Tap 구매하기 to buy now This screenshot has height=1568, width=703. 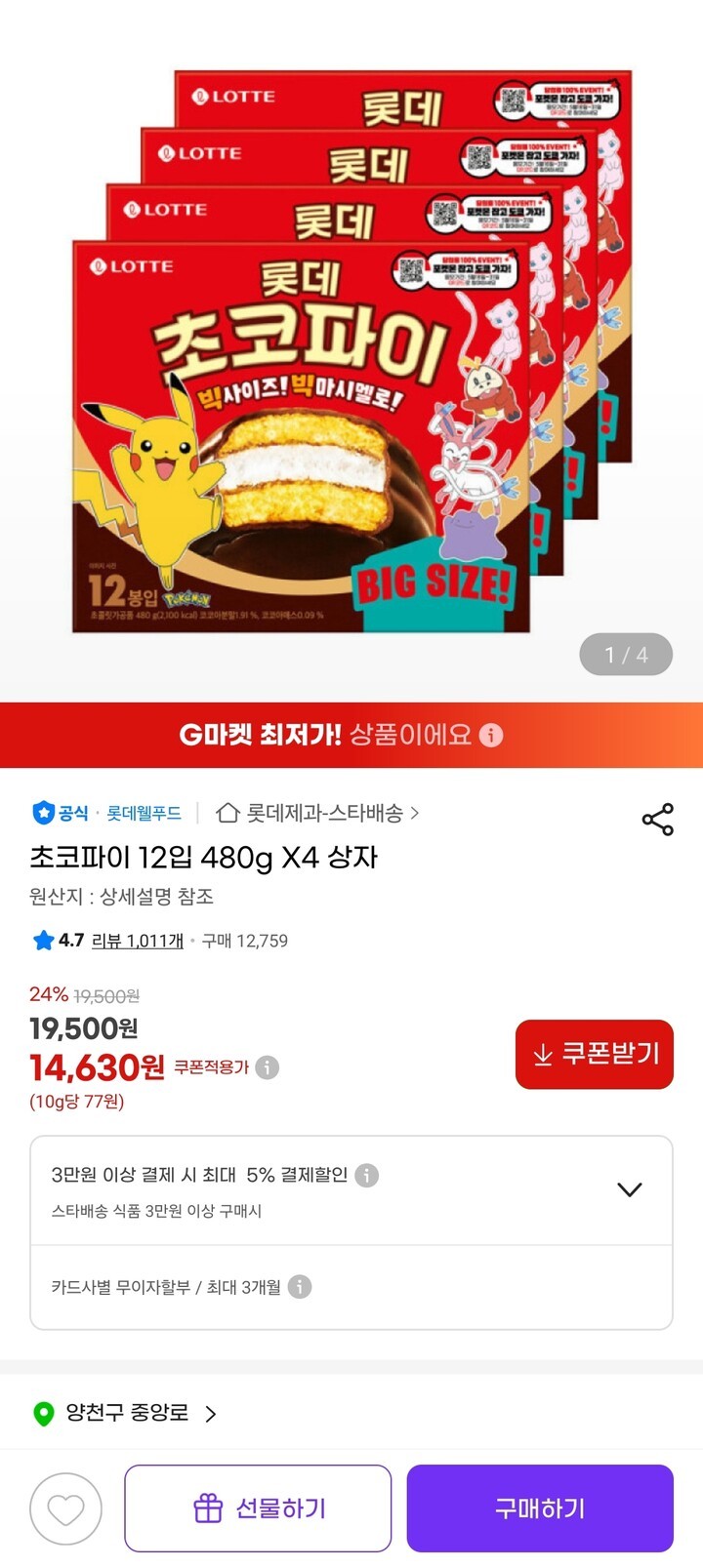click(540, 1508)
